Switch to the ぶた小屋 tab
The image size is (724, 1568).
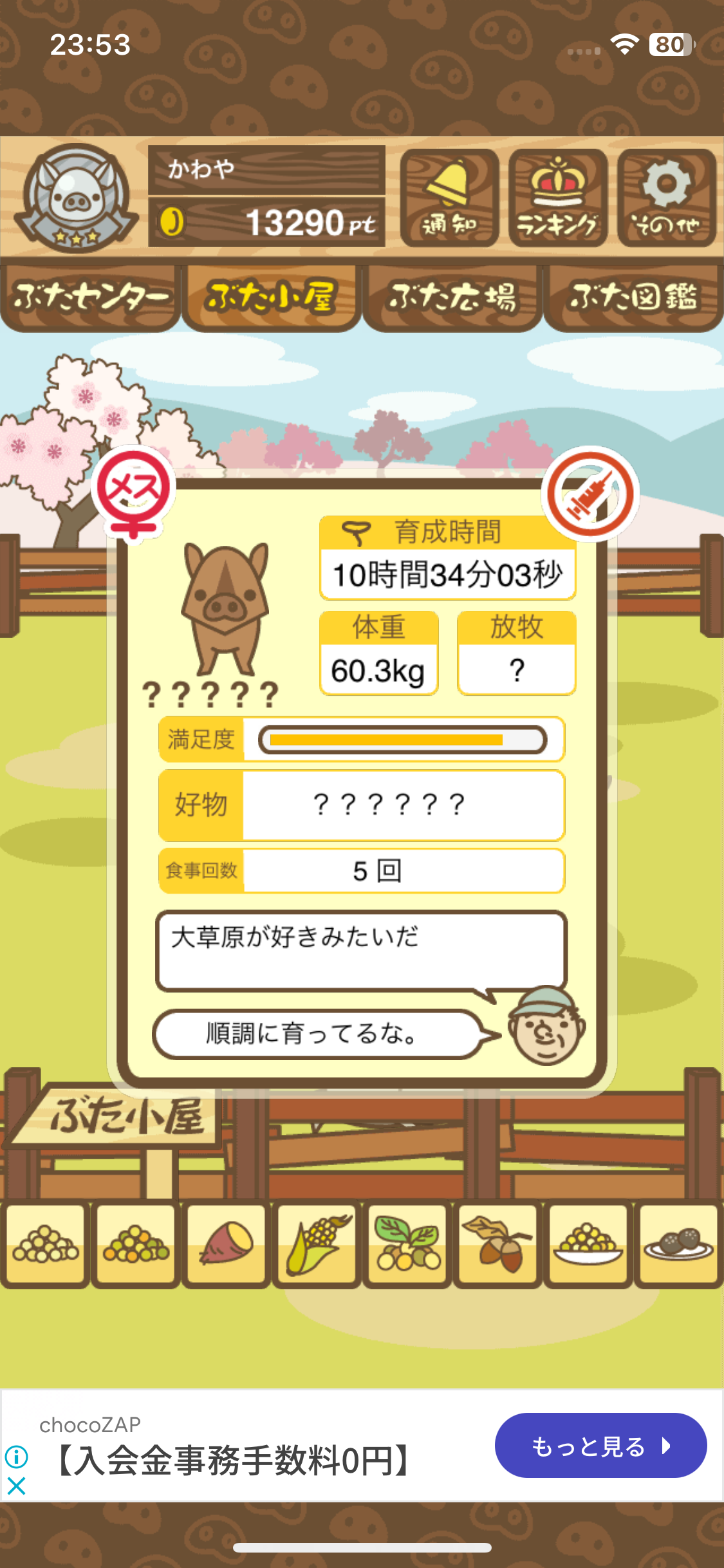[x=271, y=297]
